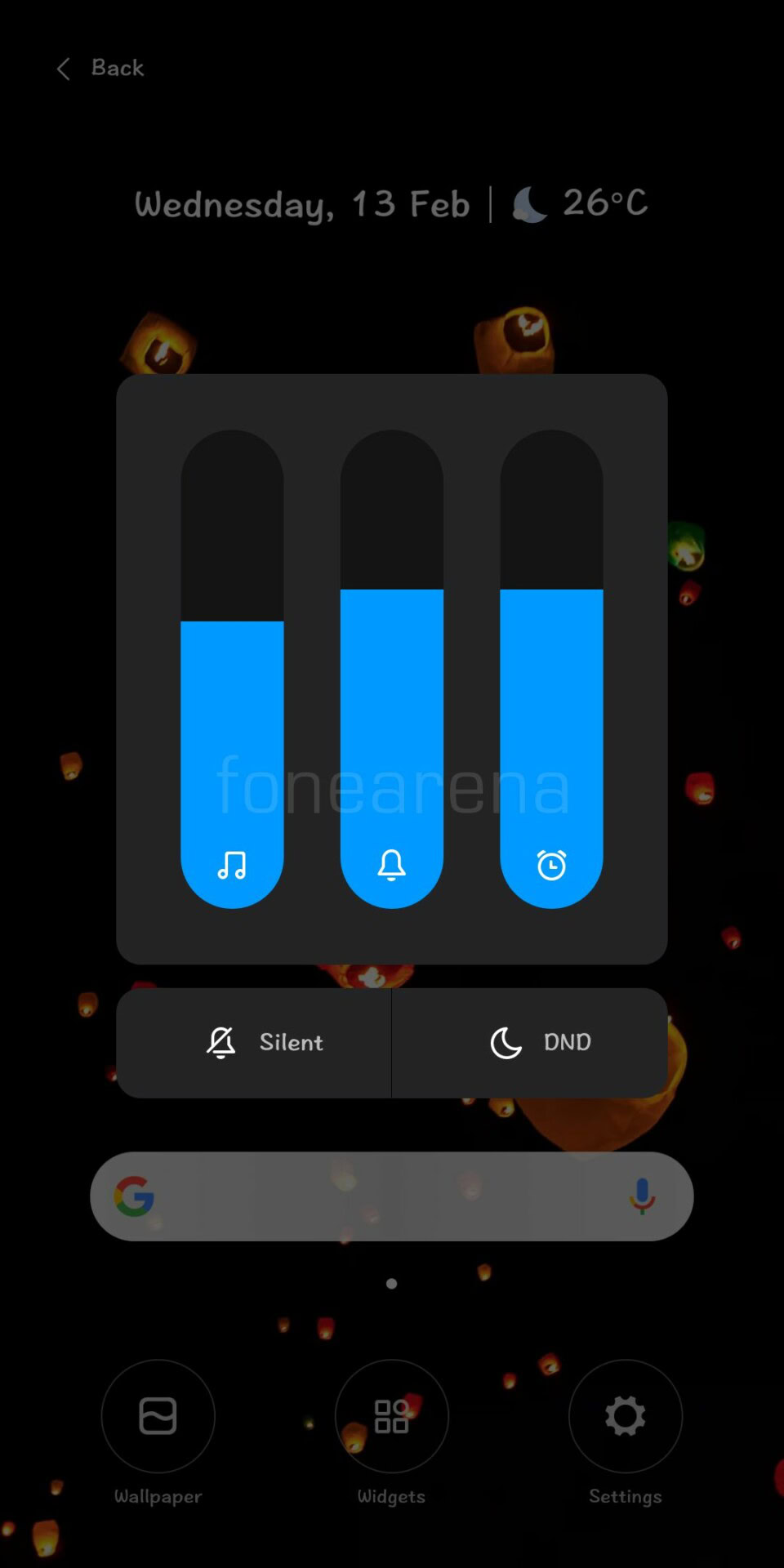Tap the ringtone volume slider
This screenshot has height=1568, width=784.
(x=391, y=670)
